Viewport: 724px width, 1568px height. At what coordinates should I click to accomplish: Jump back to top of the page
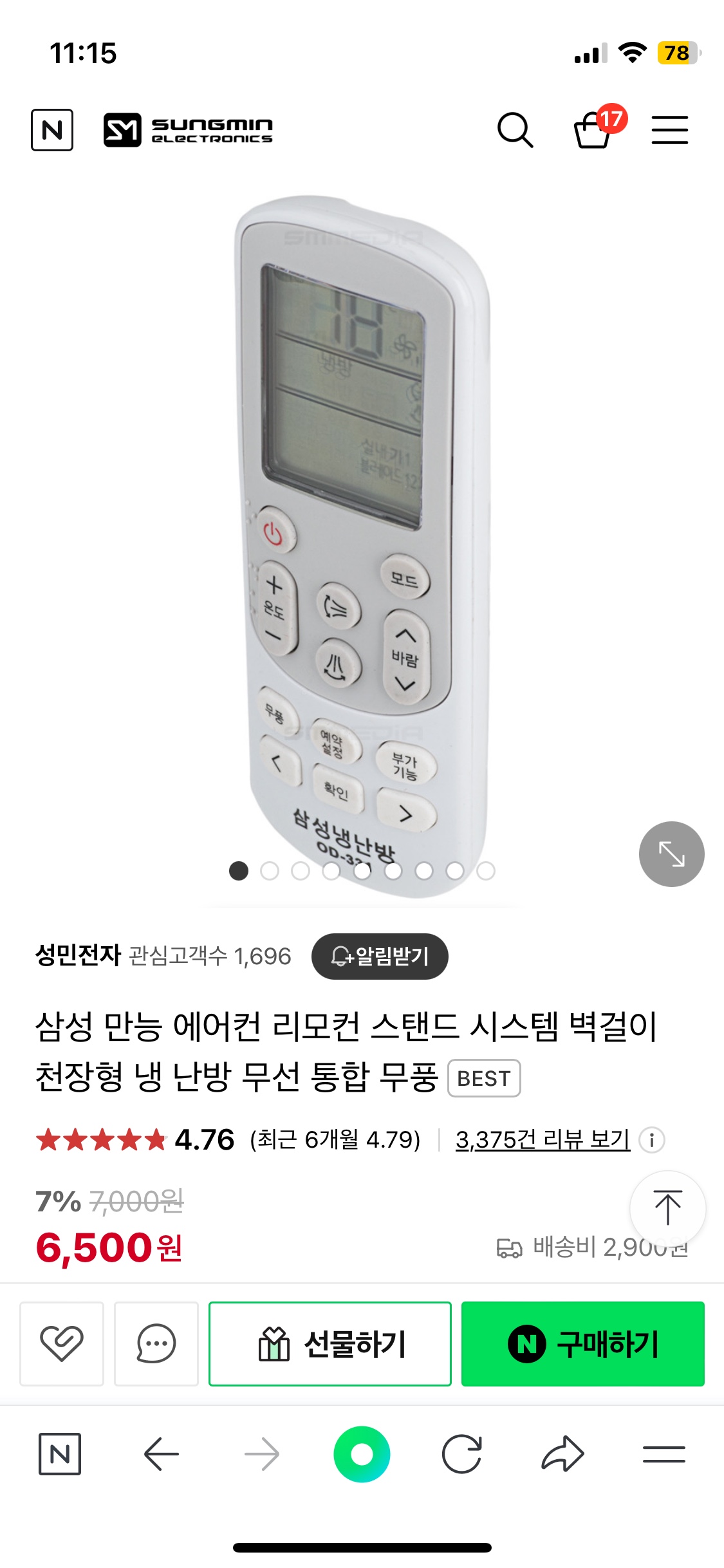[x=667, y=1208]
